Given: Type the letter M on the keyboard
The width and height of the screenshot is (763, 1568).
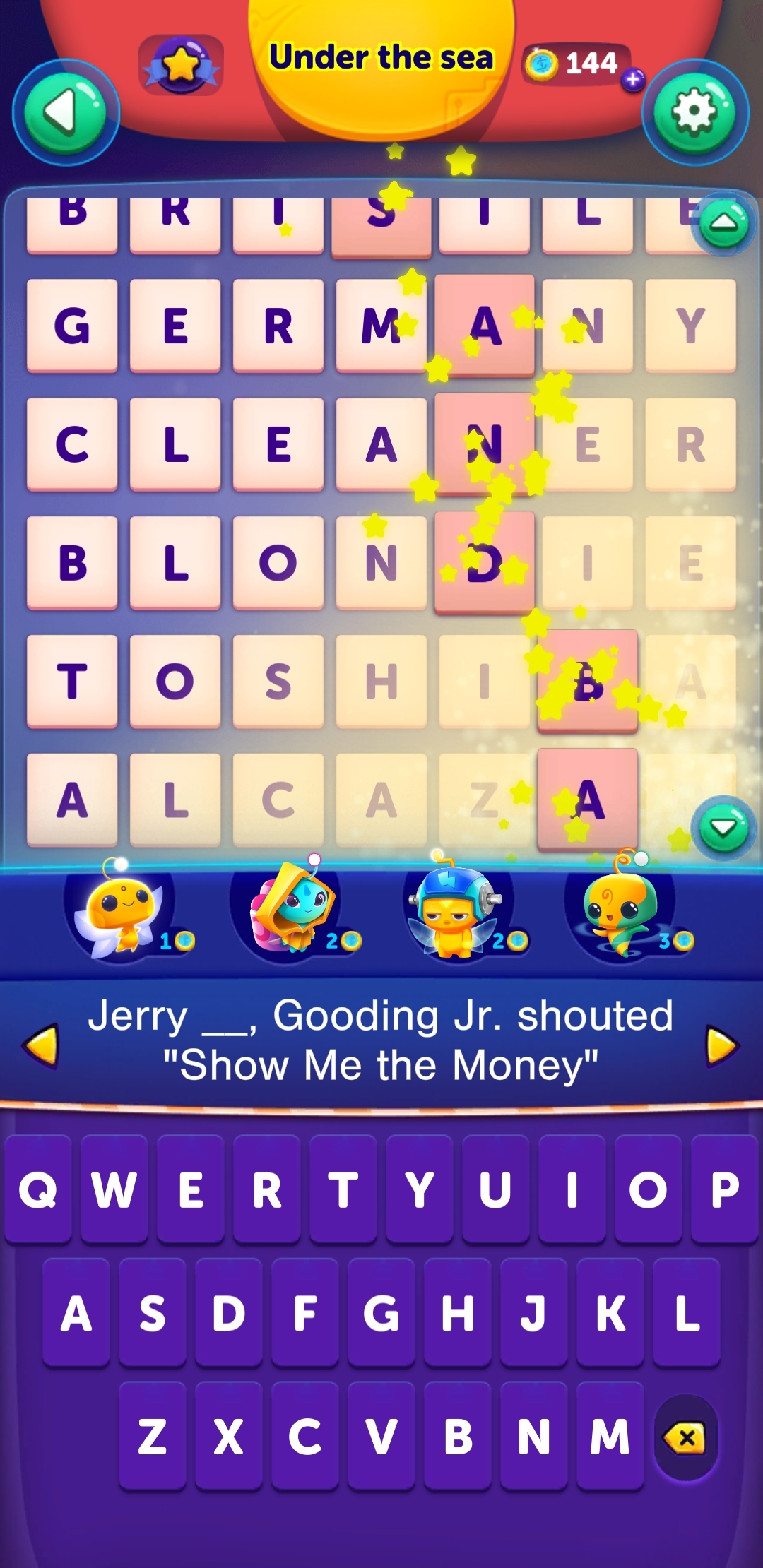Looking at the screenshot, I should click(610, 1436).
